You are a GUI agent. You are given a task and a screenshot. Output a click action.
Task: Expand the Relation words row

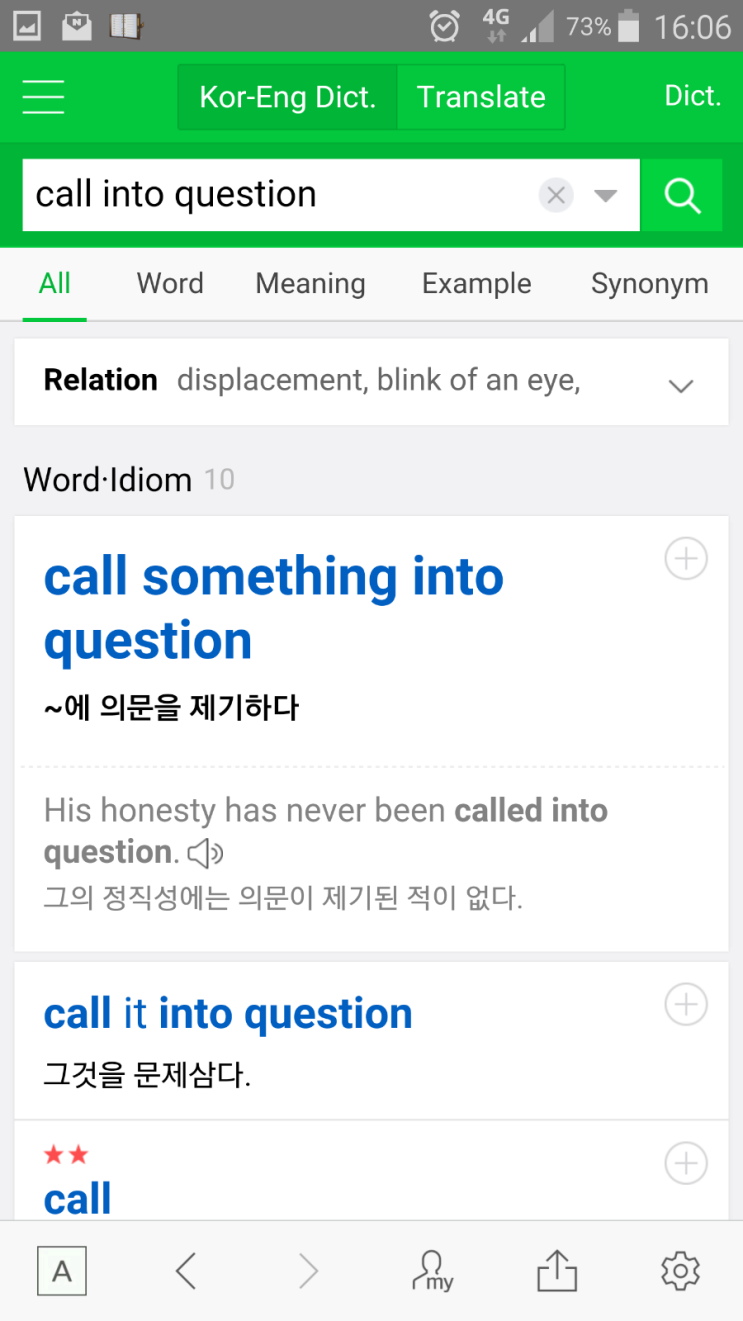680,386
